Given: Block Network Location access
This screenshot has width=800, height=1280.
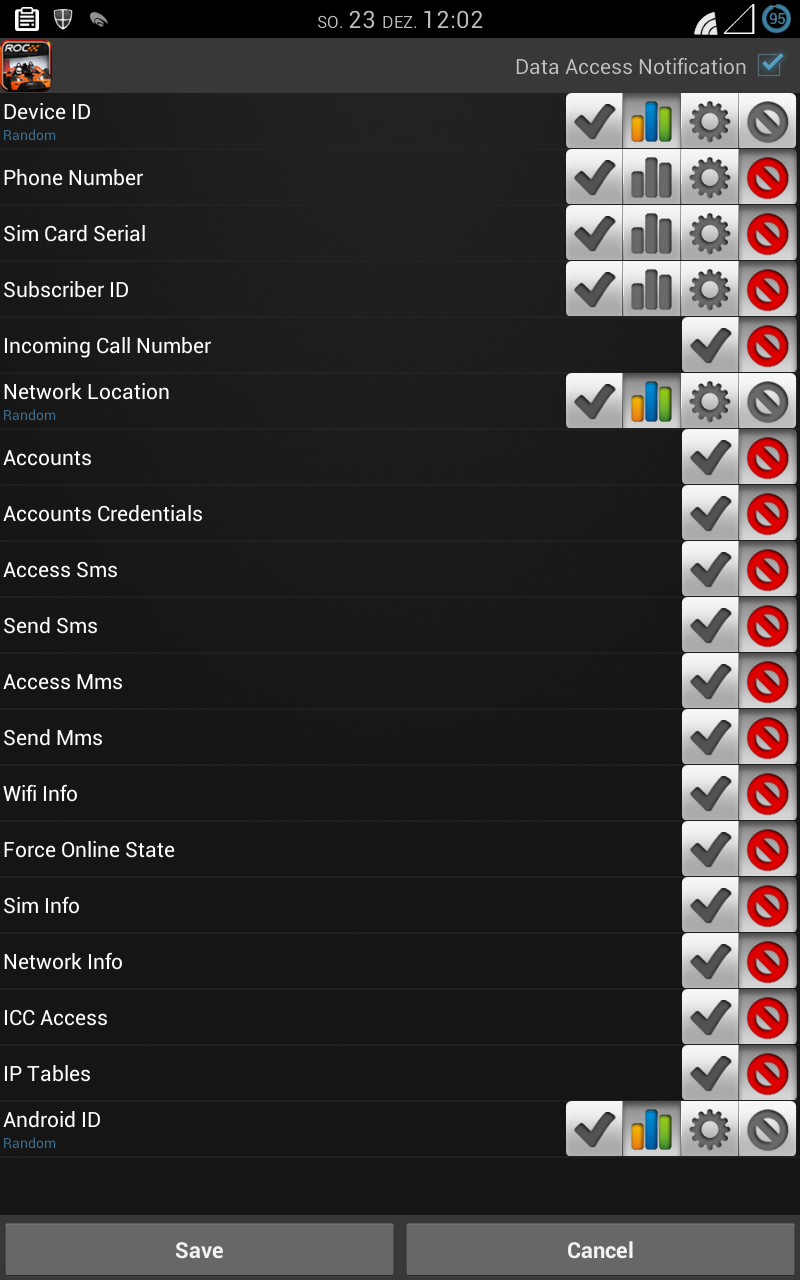Looking at the screenshot, I should [768, 402].
